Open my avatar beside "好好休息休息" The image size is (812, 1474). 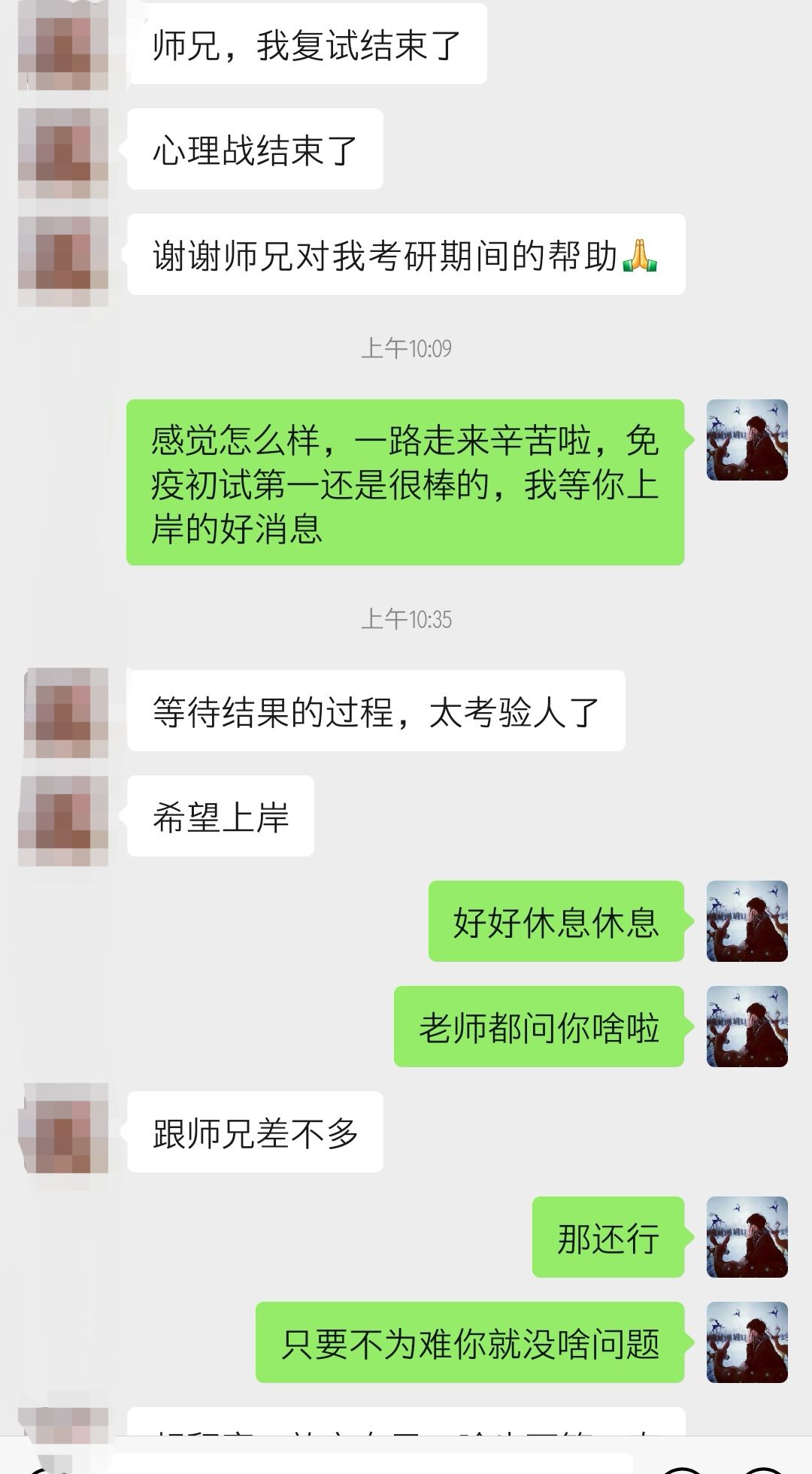(x=747, y=921)
